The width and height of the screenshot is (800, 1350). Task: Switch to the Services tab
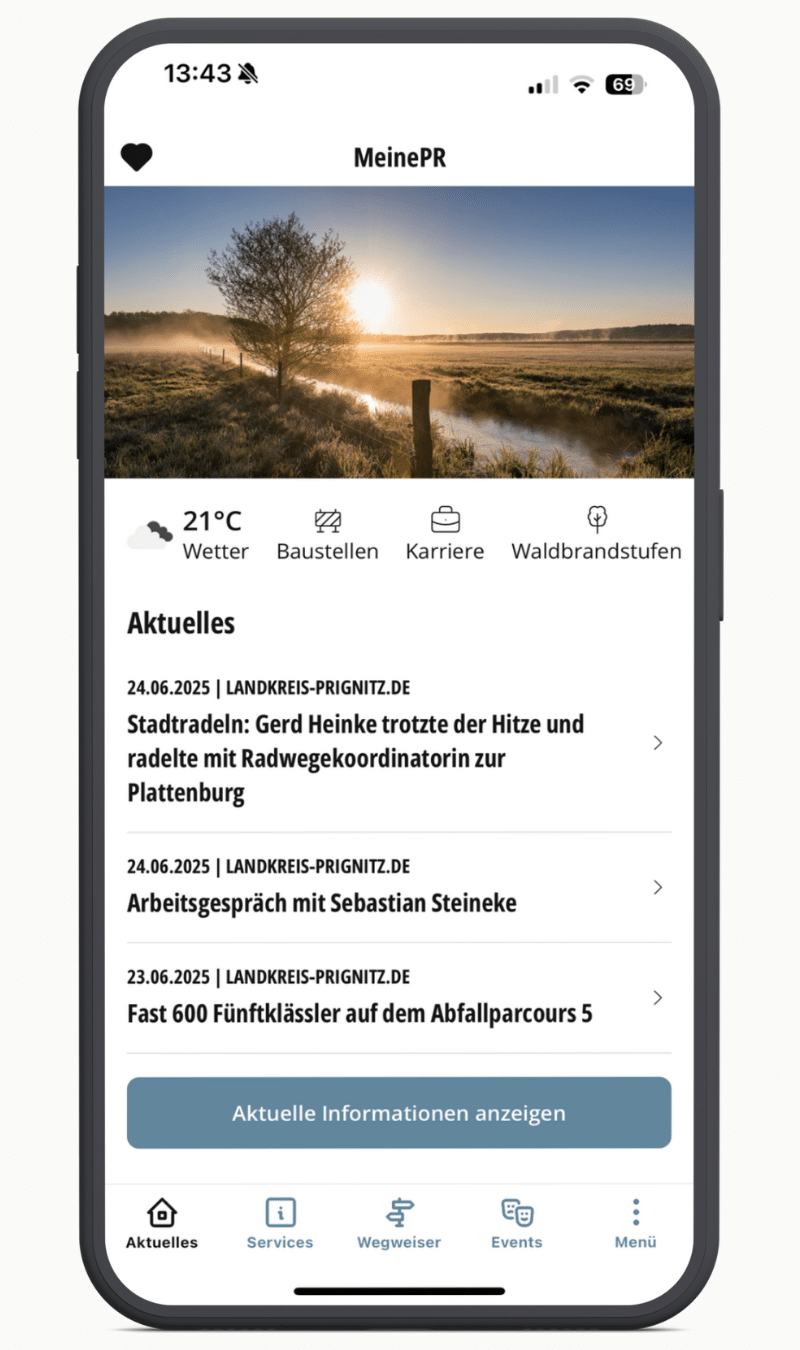(280, 1225)
